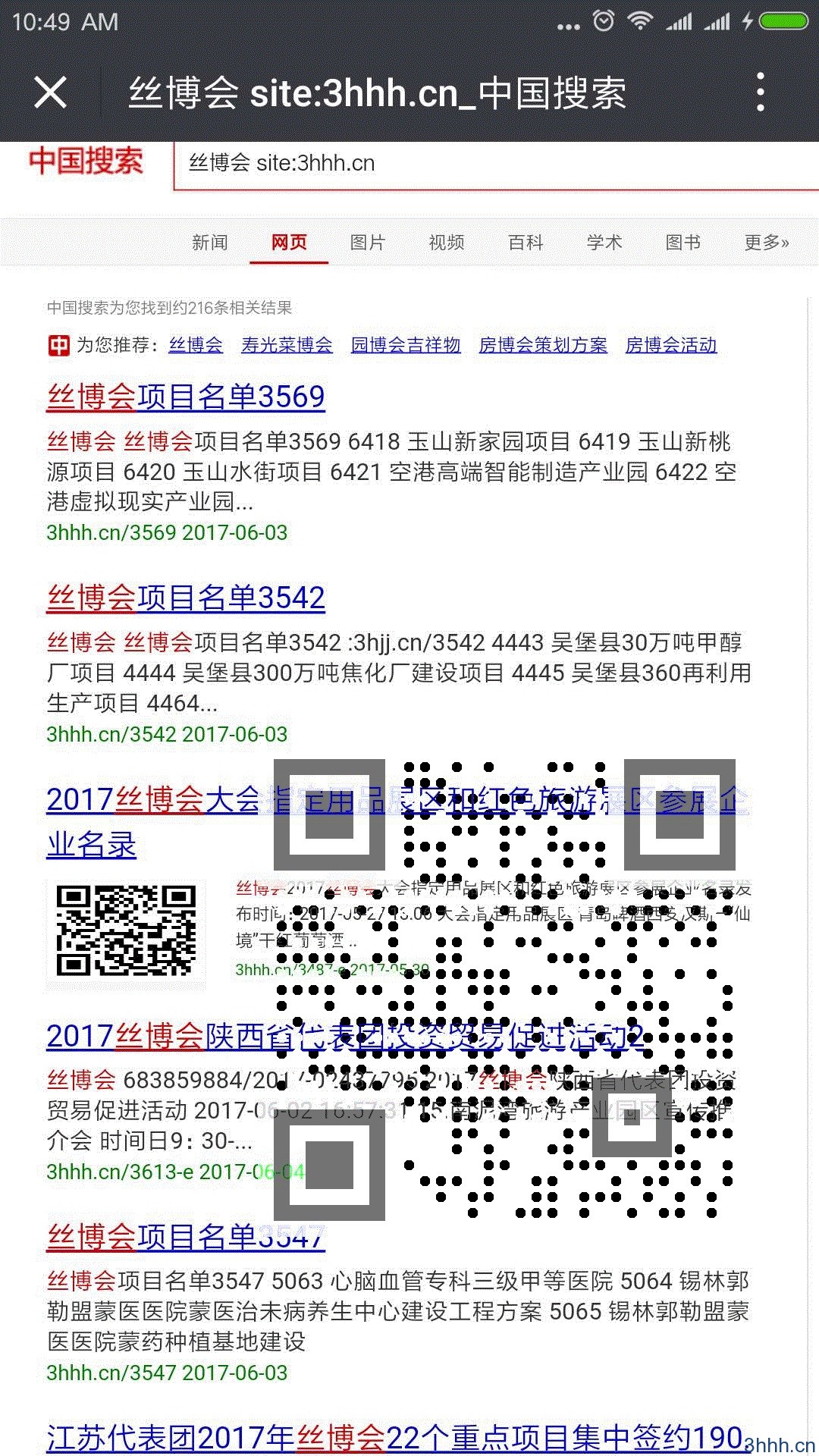Open suggested search 园博会吉祥物
The height and width of the screenshot is (1456, 819).
406,346
